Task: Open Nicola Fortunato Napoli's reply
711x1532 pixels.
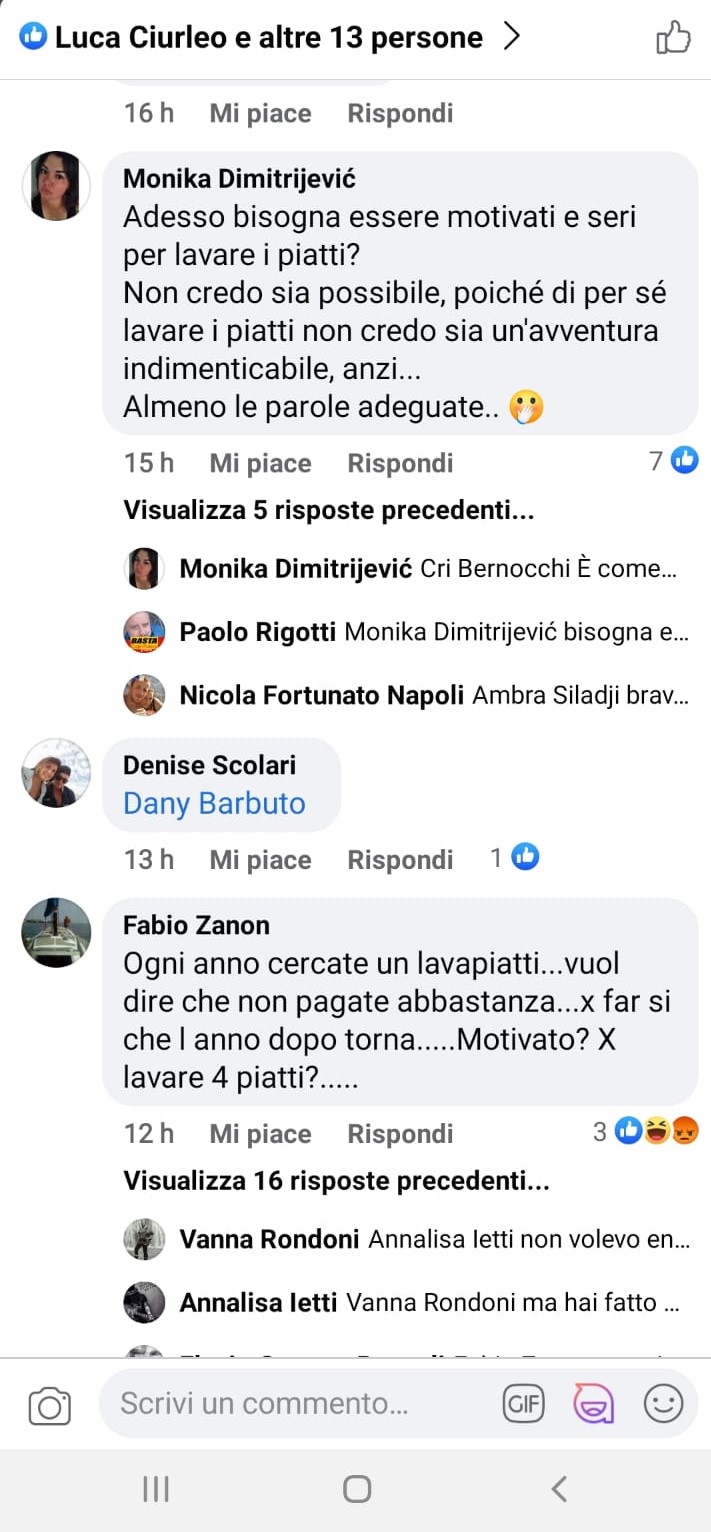Action: 434,696
